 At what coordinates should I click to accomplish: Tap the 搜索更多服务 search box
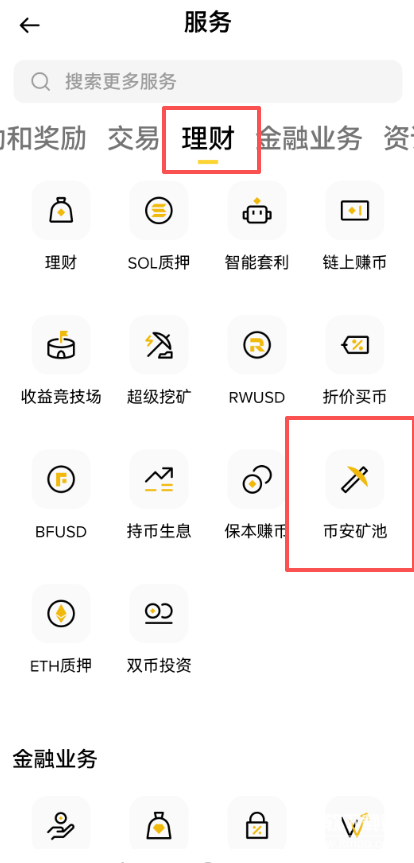point(208,81)
